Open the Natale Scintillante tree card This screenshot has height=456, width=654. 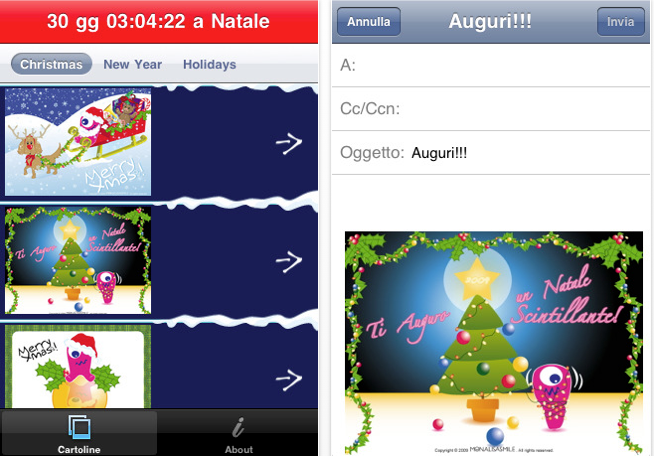pyautogui.click(x=78, y=261)
